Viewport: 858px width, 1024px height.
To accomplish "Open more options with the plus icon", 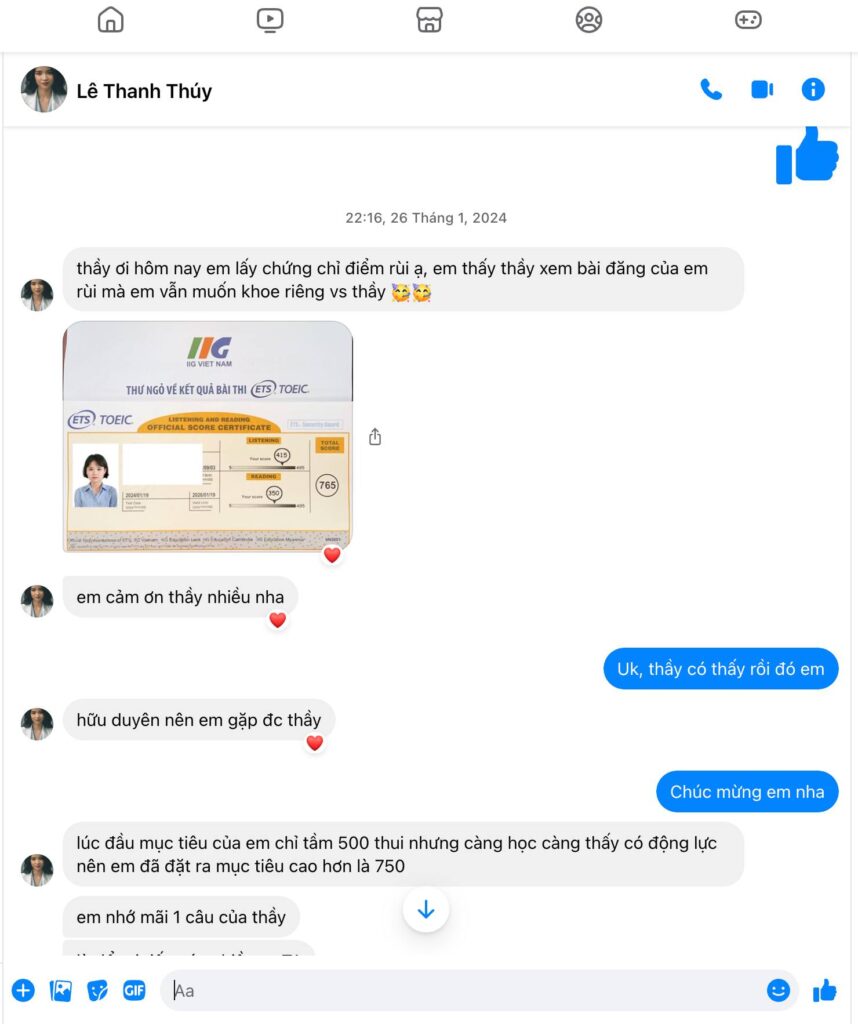I will click(23, 990).
